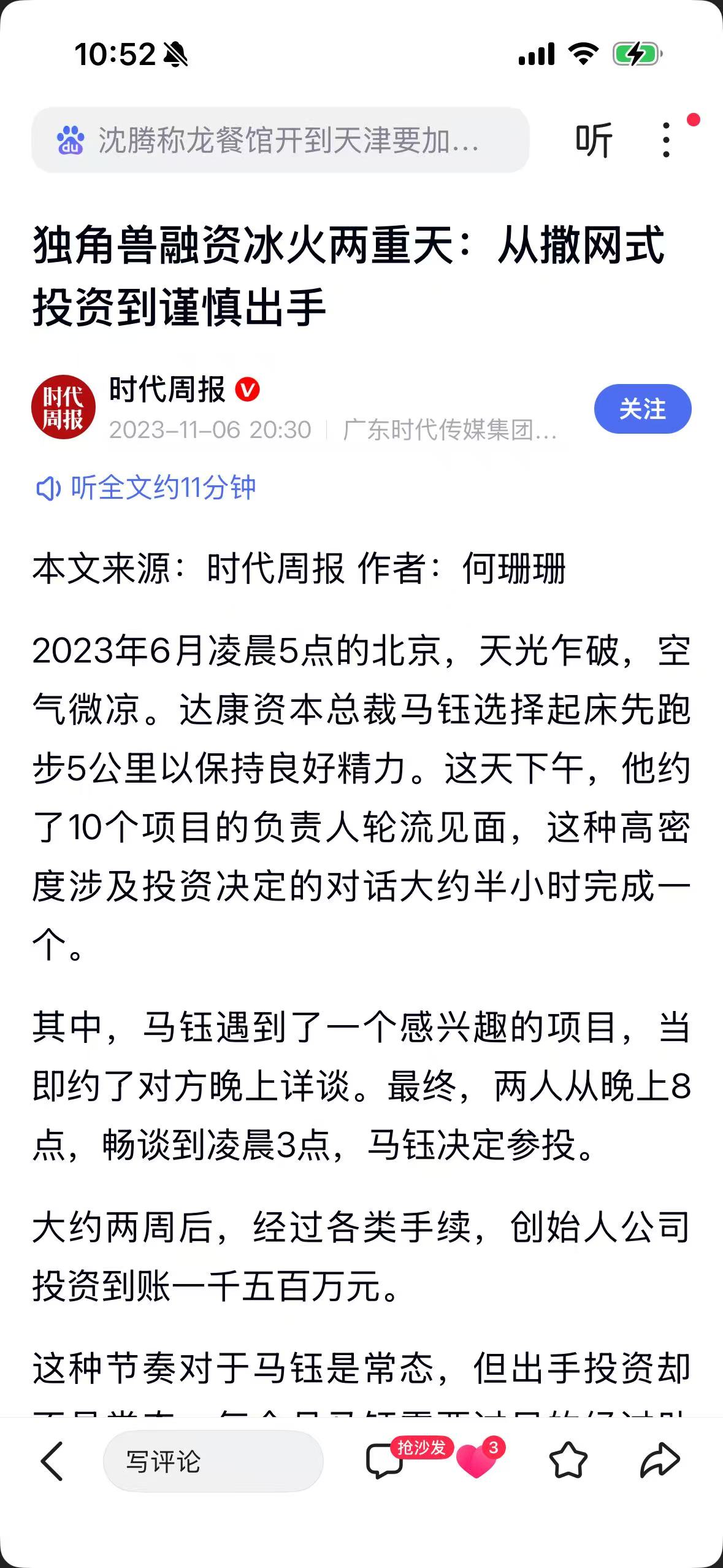Play audio via 听全文约11分钟
723x1568 pixels.
point(145,488)
